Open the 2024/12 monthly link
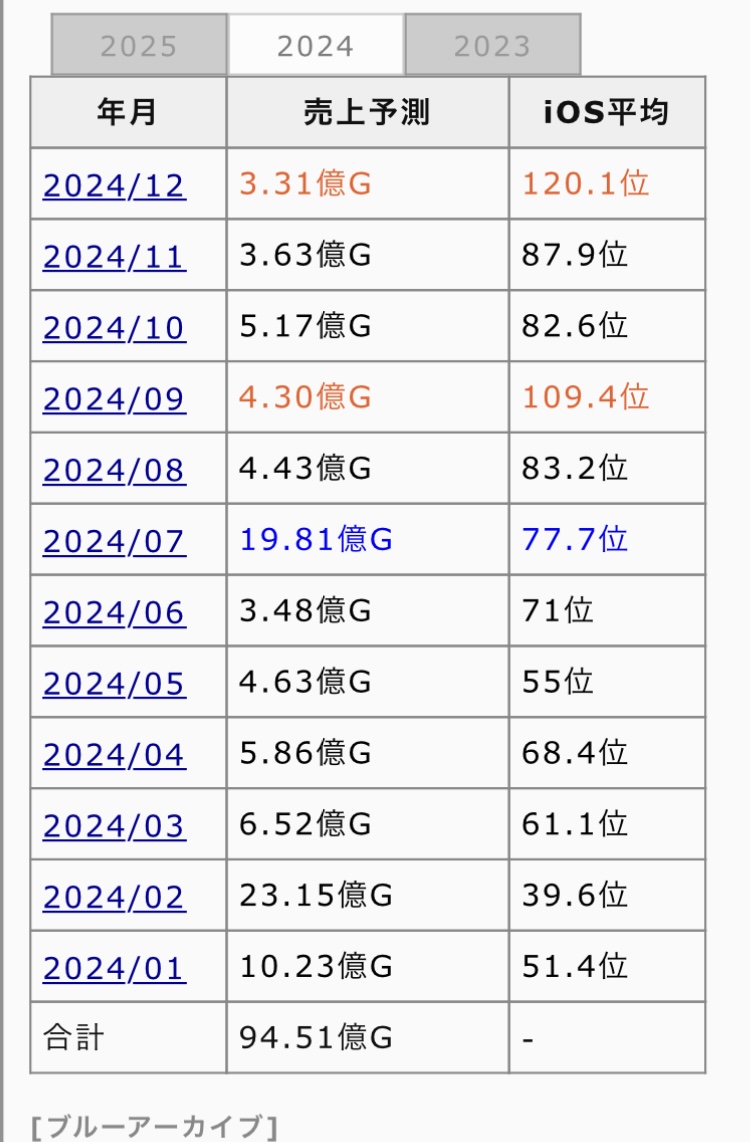The image size is (750, 1142). pos(114,185)
